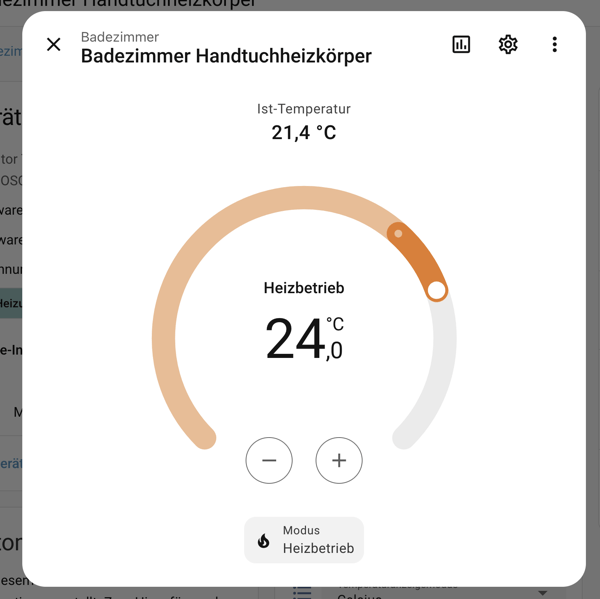The image size is (600, 599).
Task: Open the three-dot overflow menu
Action: [x=554, y=44]
